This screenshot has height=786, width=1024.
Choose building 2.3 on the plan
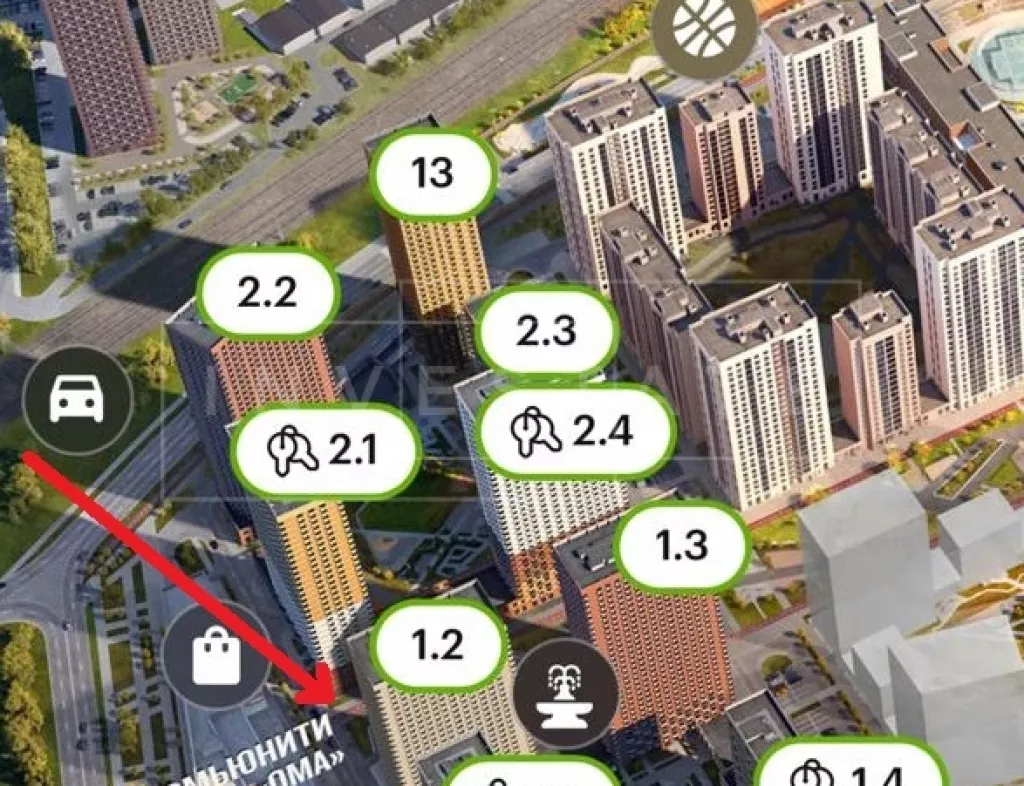pyautogui.click(x=546, y=331)
